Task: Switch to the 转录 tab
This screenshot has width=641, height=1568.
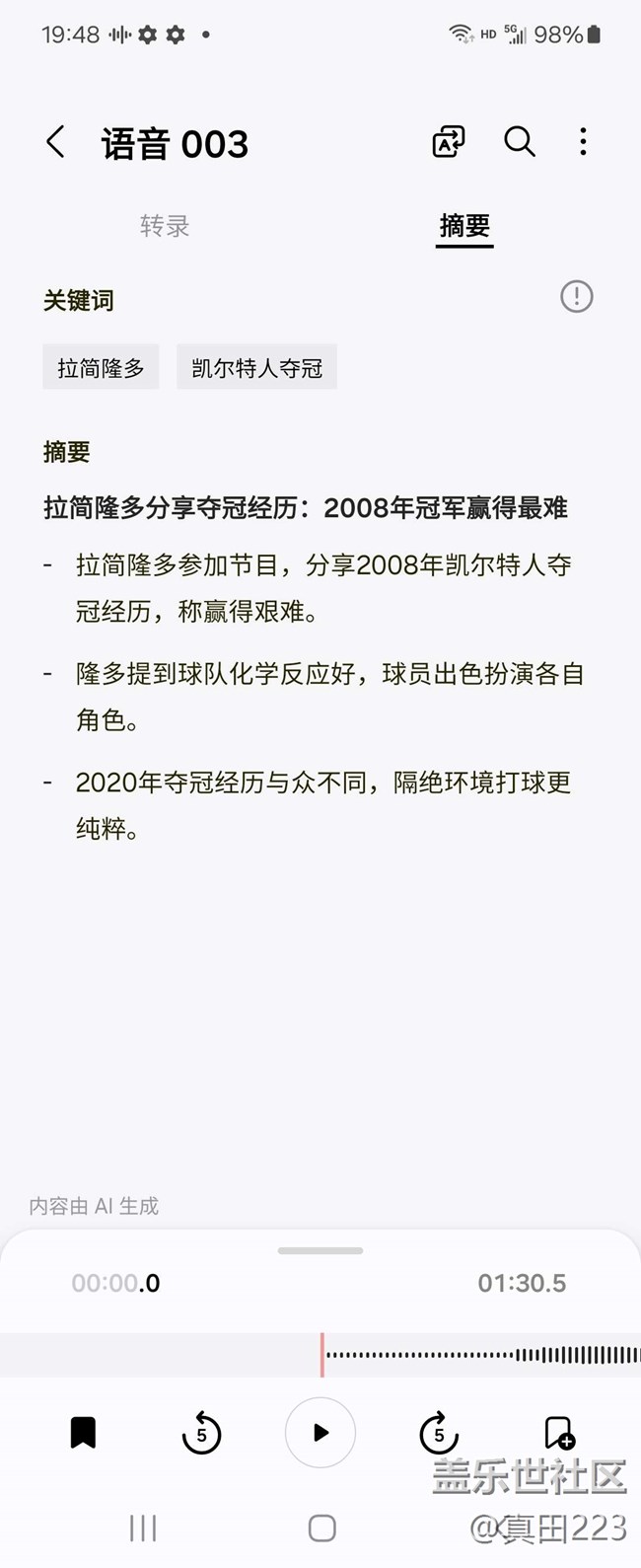Action: tap(165, 226)
